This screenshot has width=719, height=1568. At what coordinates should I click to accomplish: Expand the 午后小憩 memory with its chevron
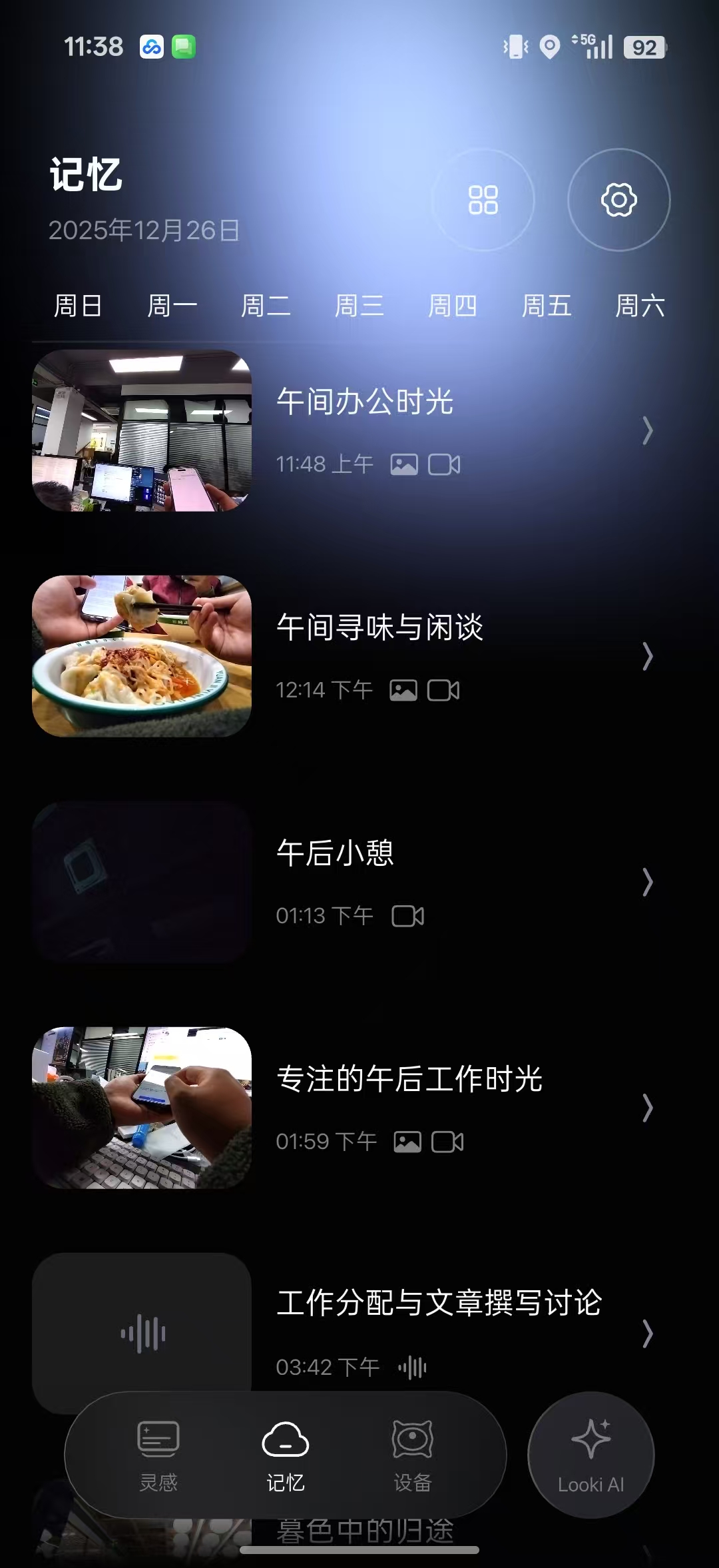click(x=648, y=883)
